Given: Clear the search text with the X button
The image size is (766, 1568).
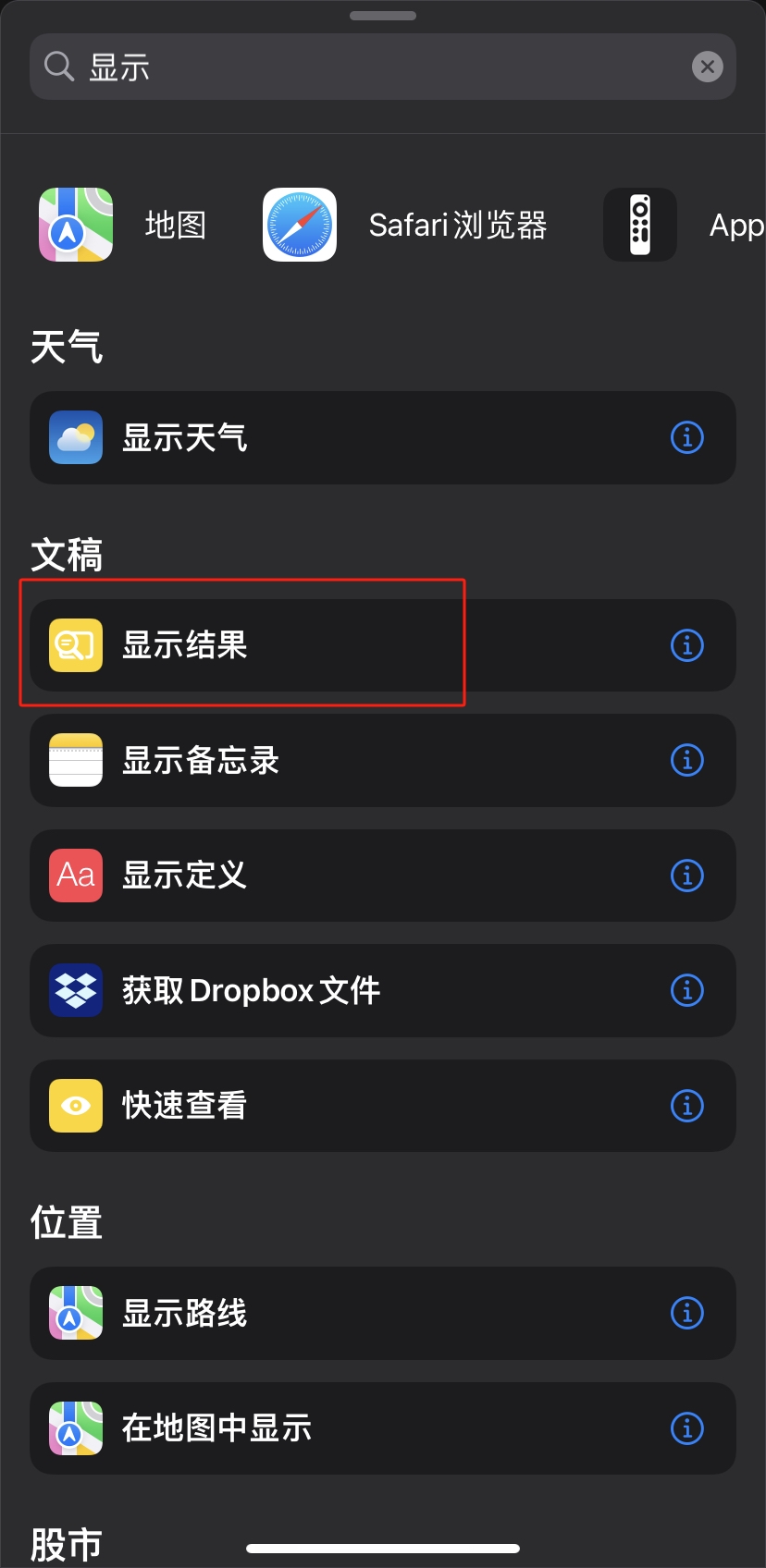Looking at the screenshot, I should coord(707,67).
